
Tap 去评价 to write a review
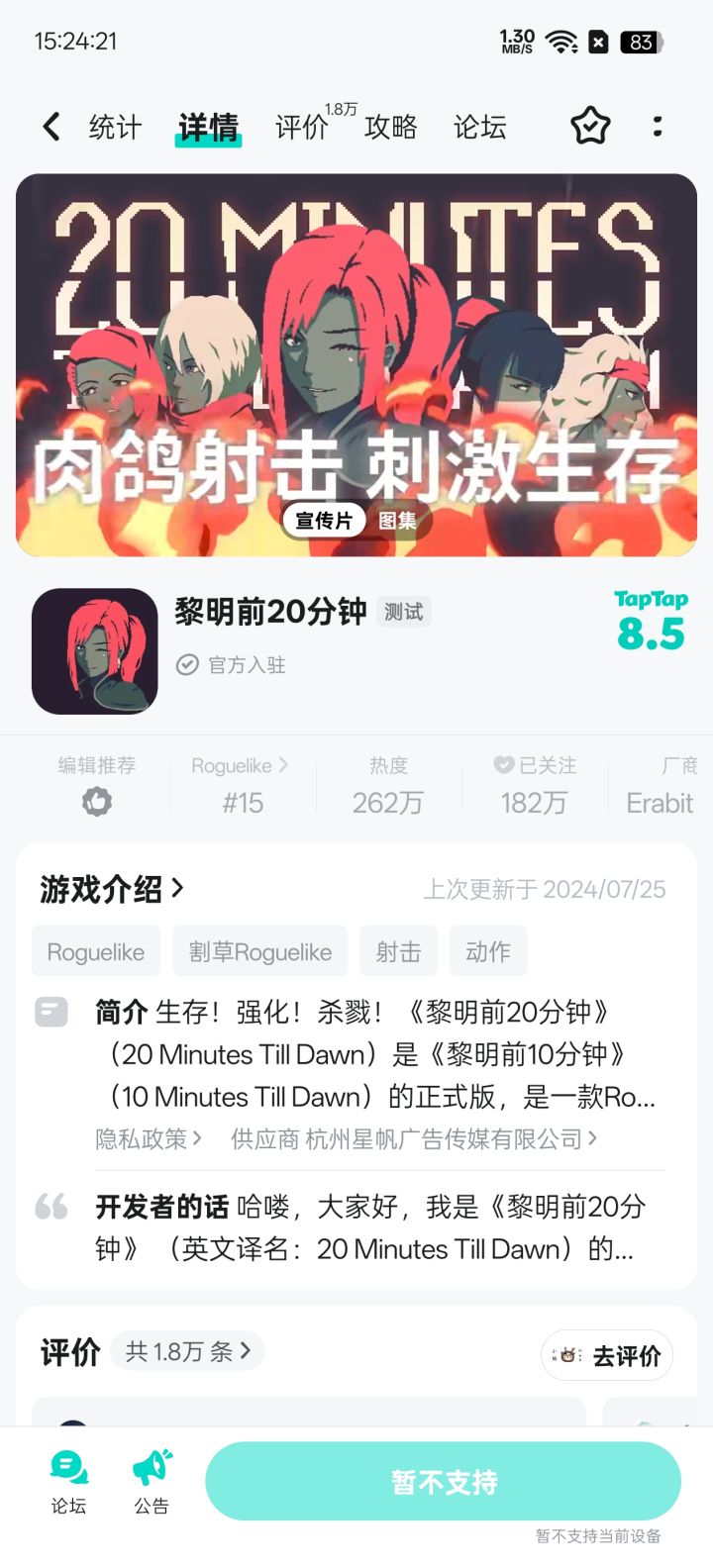coord(607,1355)
